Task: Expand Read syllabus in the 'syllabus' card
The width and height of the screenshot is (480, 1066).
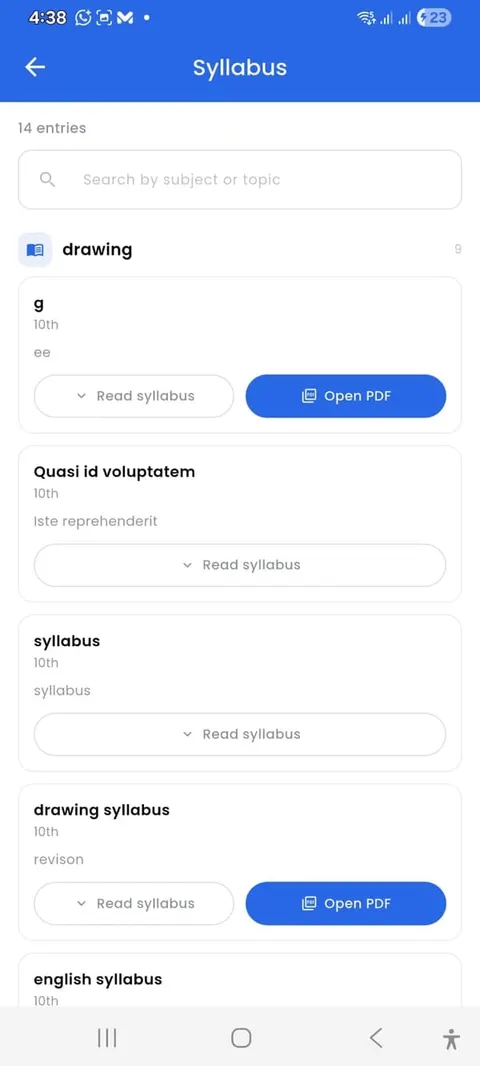Action: click(240, 734)
